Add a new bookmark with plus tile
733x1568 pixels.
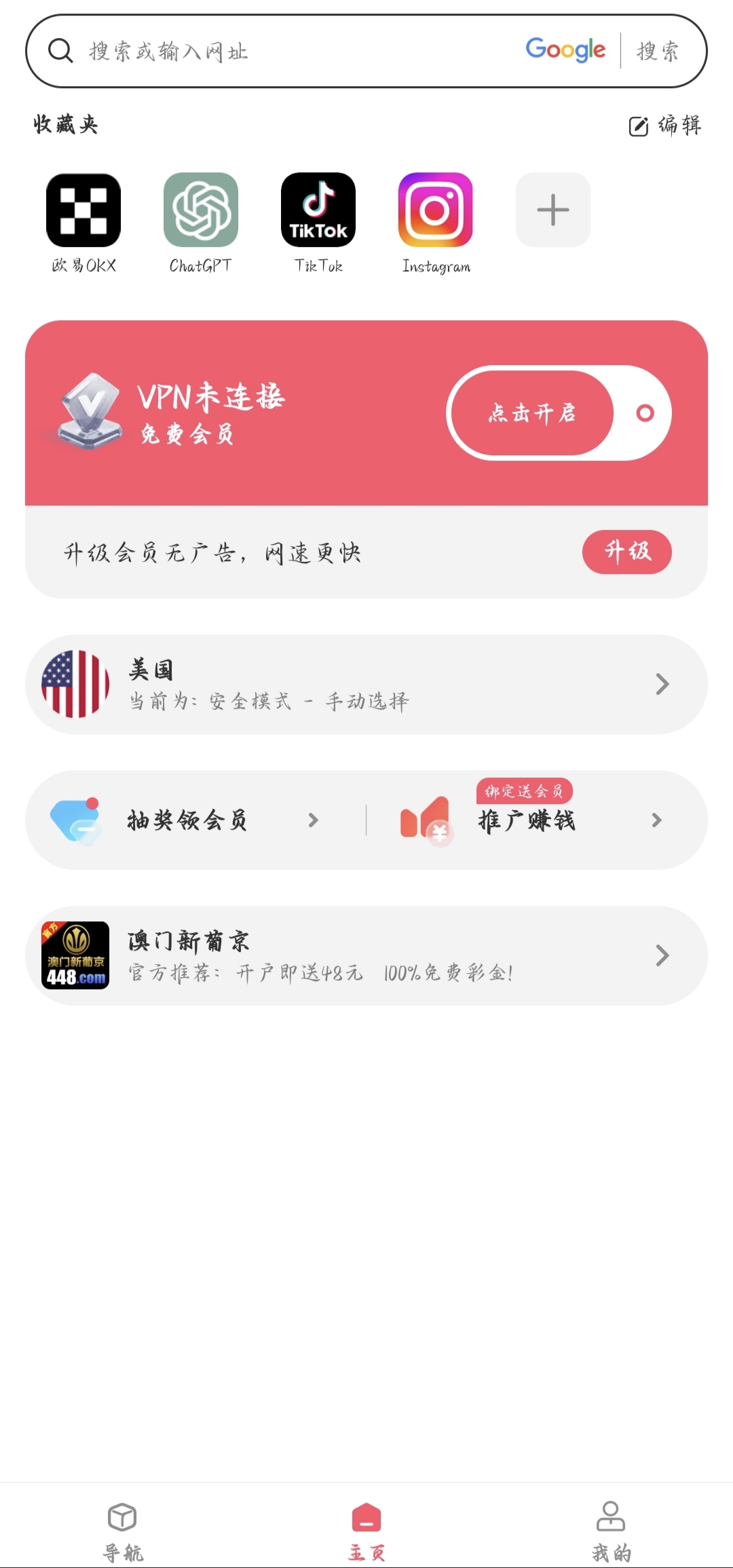tap(553, 210)
